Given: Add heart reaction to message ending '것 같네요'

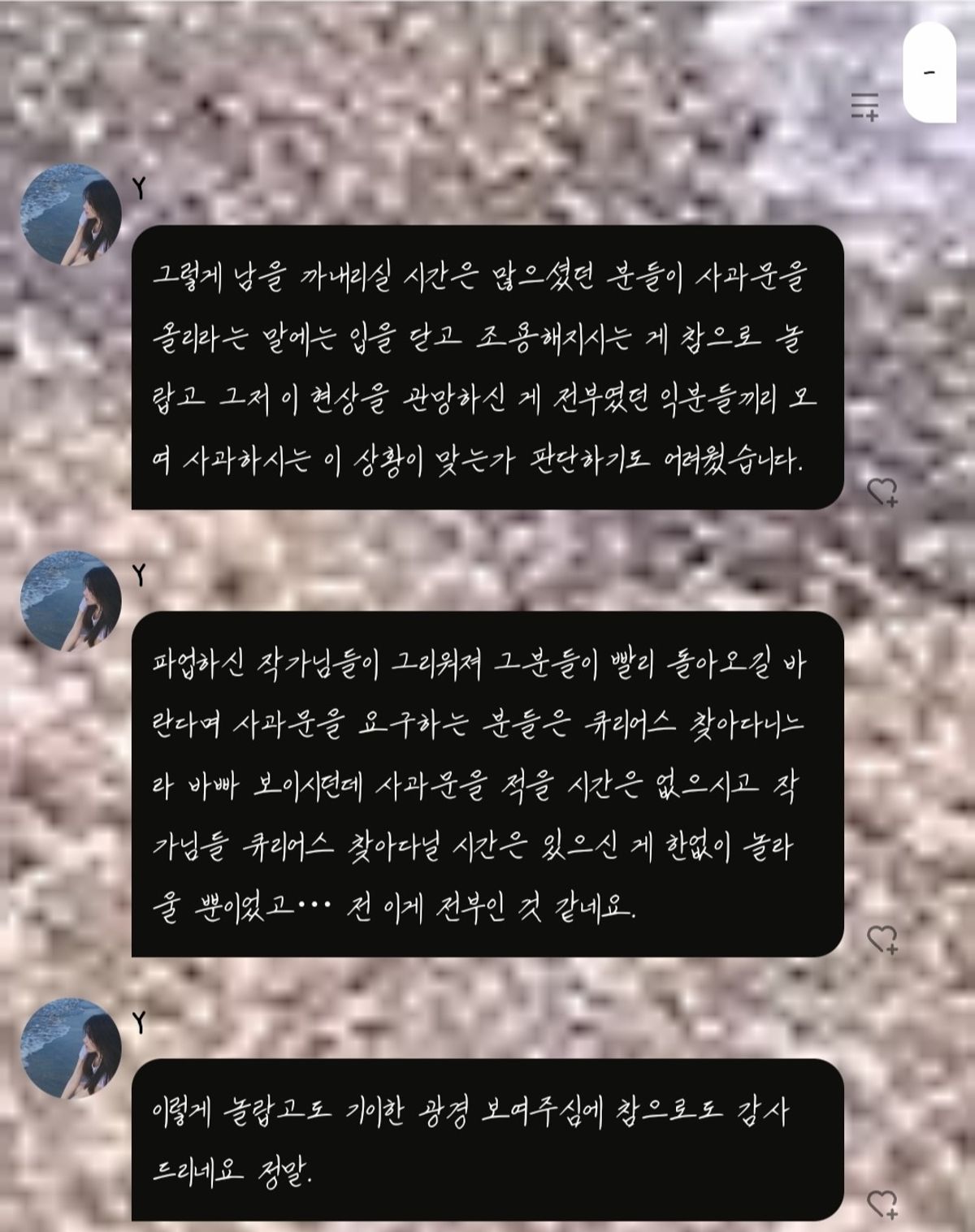Looking at the screenshot, I should point(882,940).
